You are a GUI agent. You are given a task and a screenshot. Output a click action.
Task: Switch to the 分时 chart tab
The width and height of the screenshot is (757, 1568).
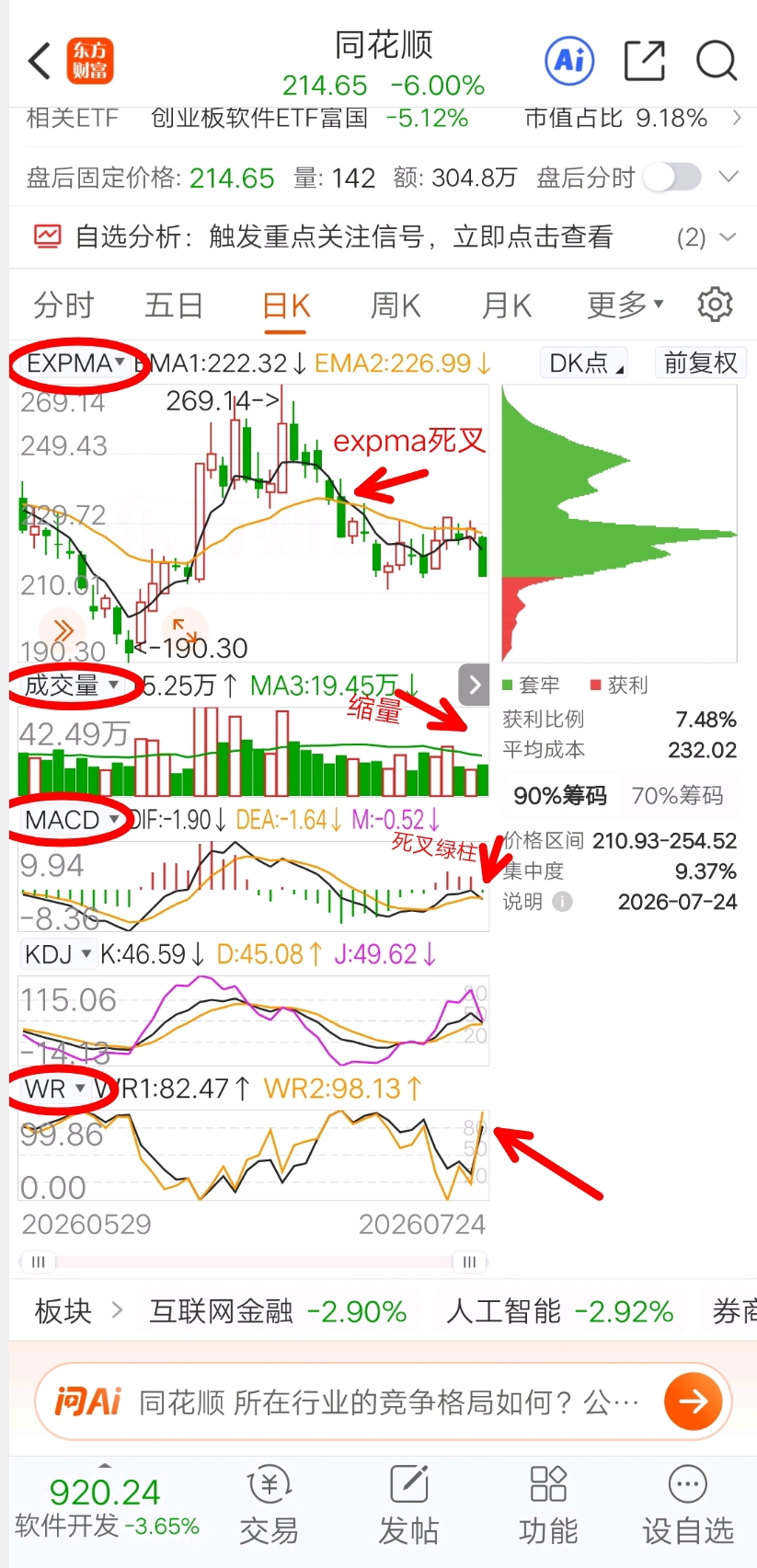(x=63, y=306)
